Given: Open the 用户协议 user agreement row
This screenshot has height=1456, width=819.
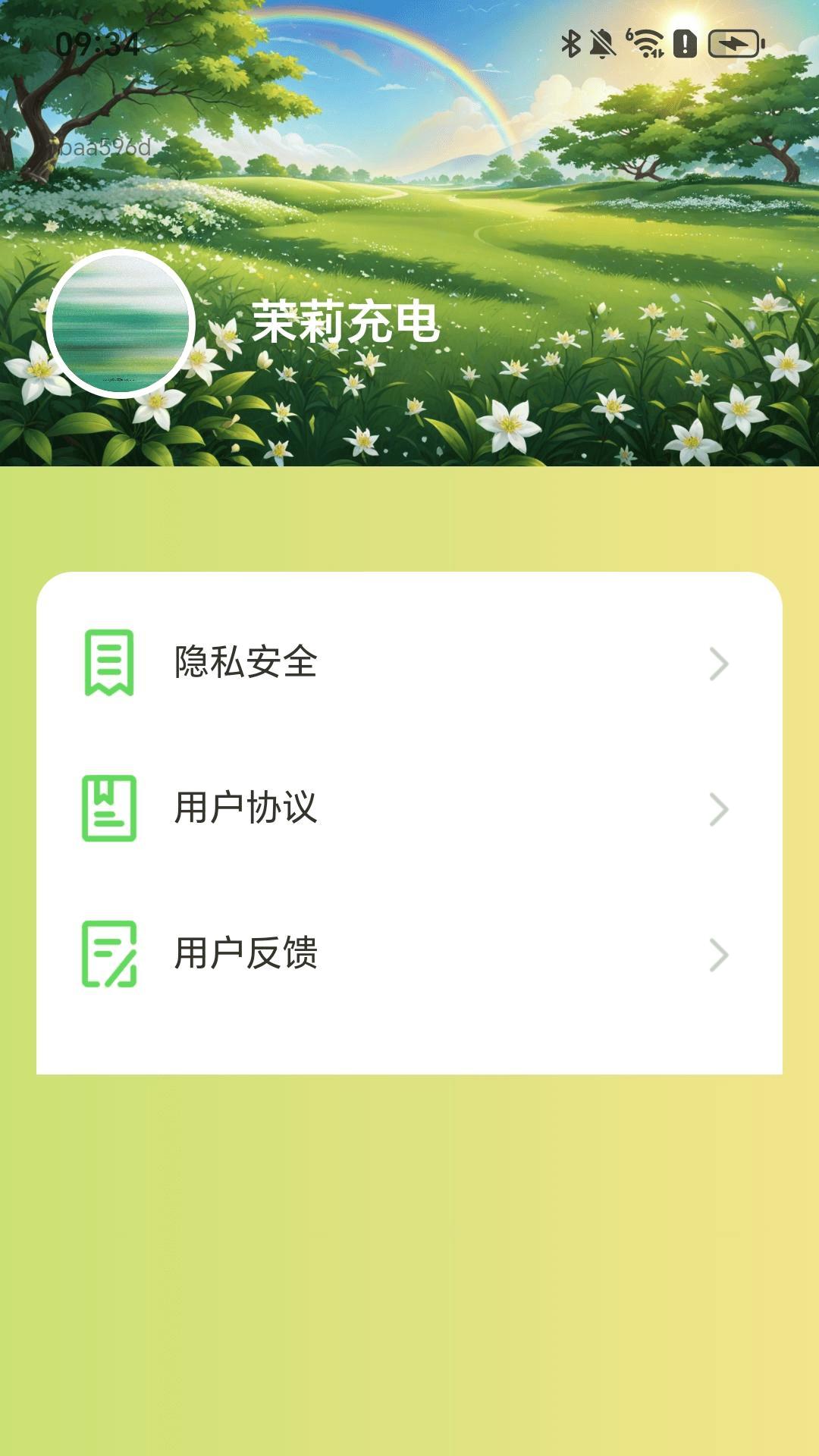Looking at the screenshot, I should coord(408,808).
